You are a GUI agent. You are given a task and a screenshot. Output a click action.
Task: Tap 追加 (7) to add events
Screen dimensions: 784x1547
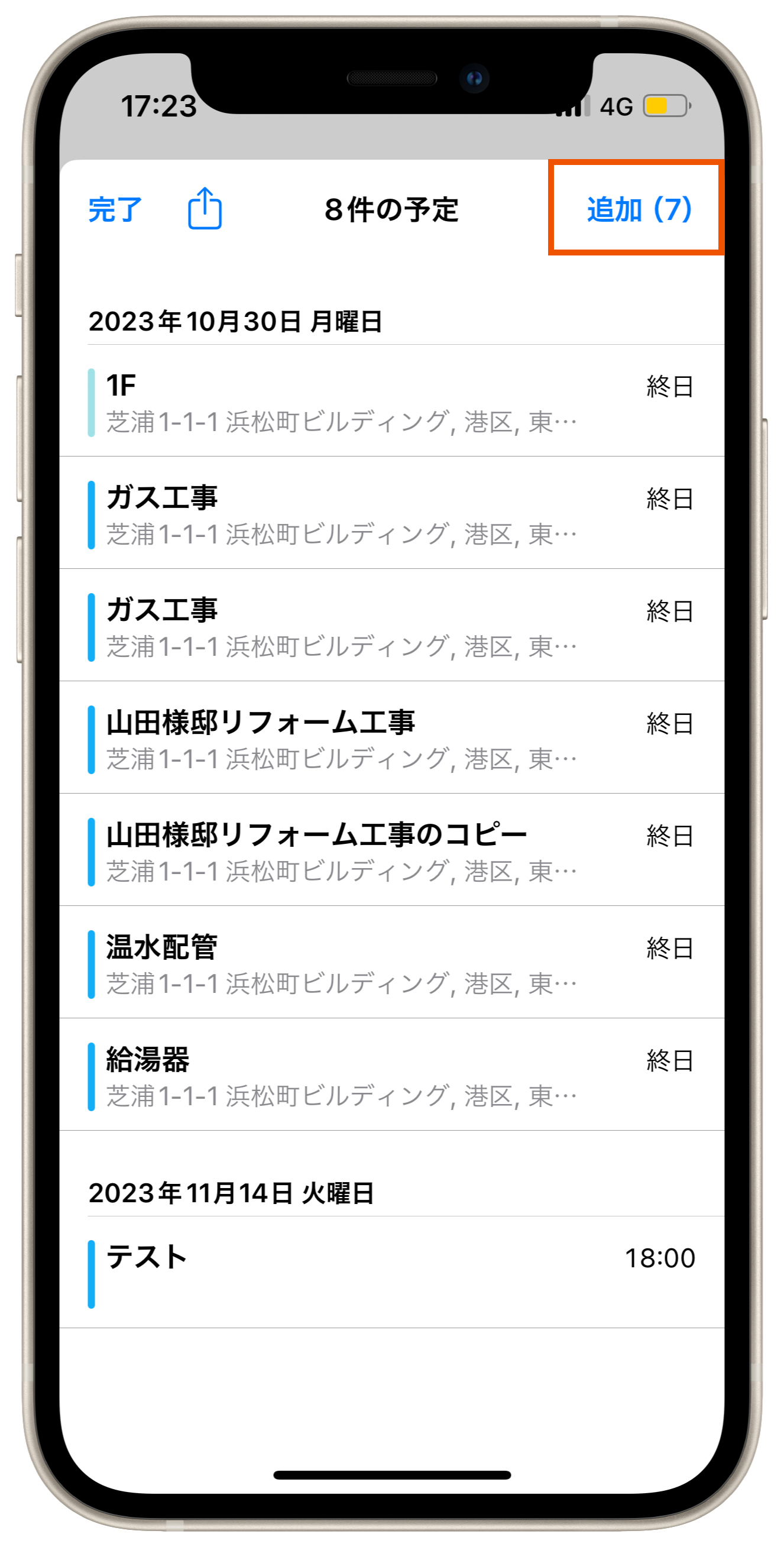(x=638, y=209)
